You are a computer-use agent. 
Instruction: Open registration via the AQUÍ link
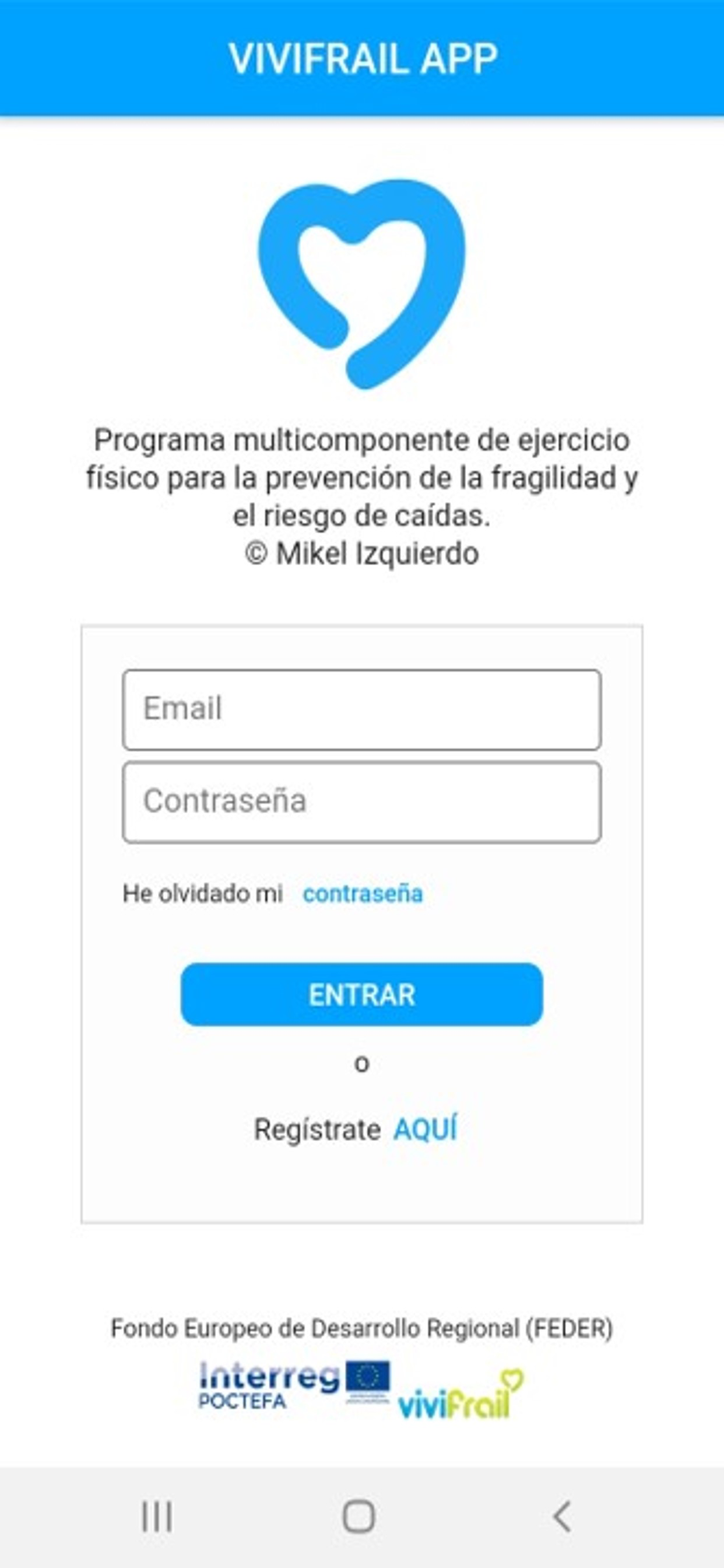pos(426,1128)
